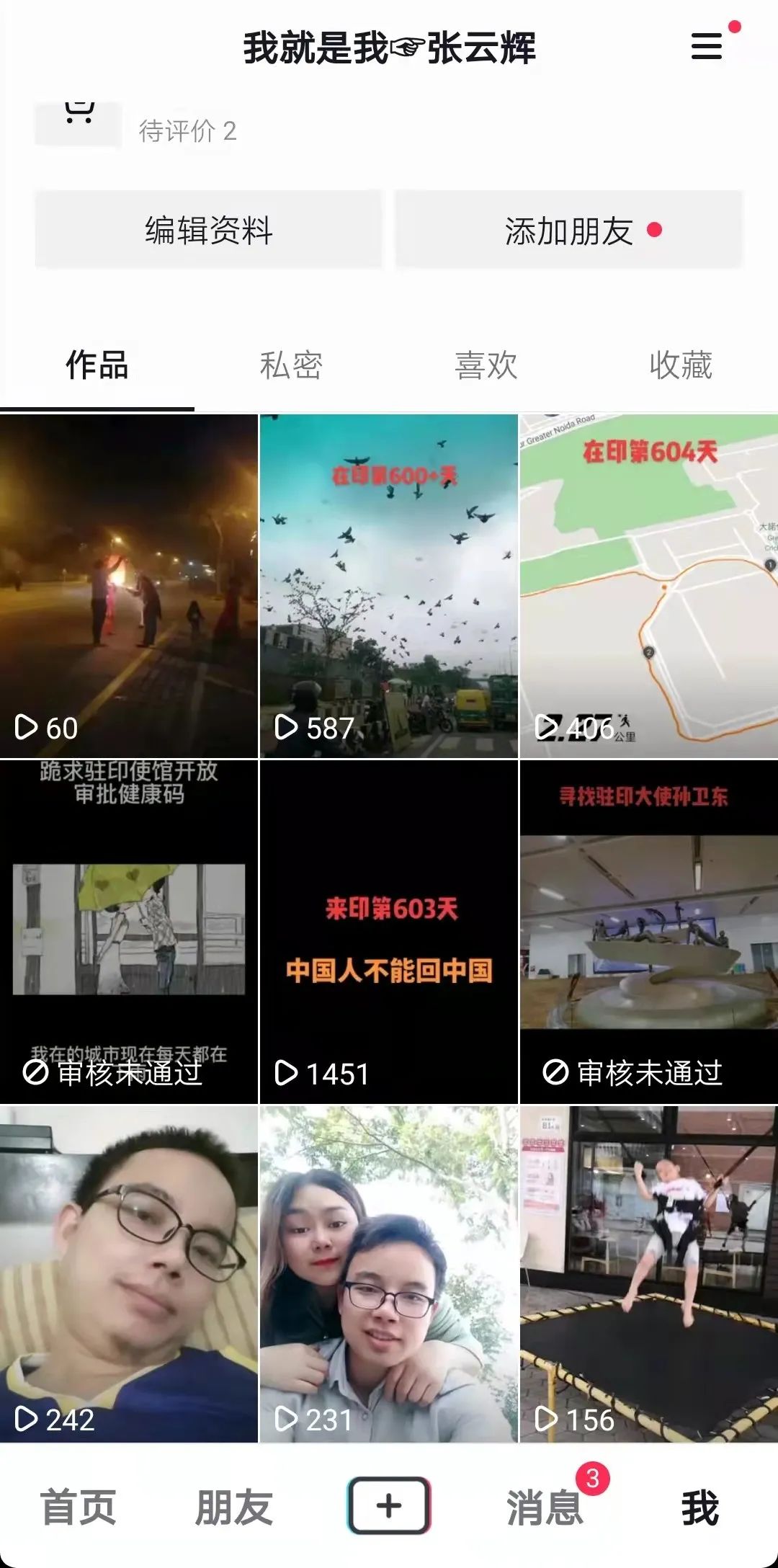This screenshot has height=1568, width=778.
Task: Switch to the 私密 tab
Action: tap(291, 365)
